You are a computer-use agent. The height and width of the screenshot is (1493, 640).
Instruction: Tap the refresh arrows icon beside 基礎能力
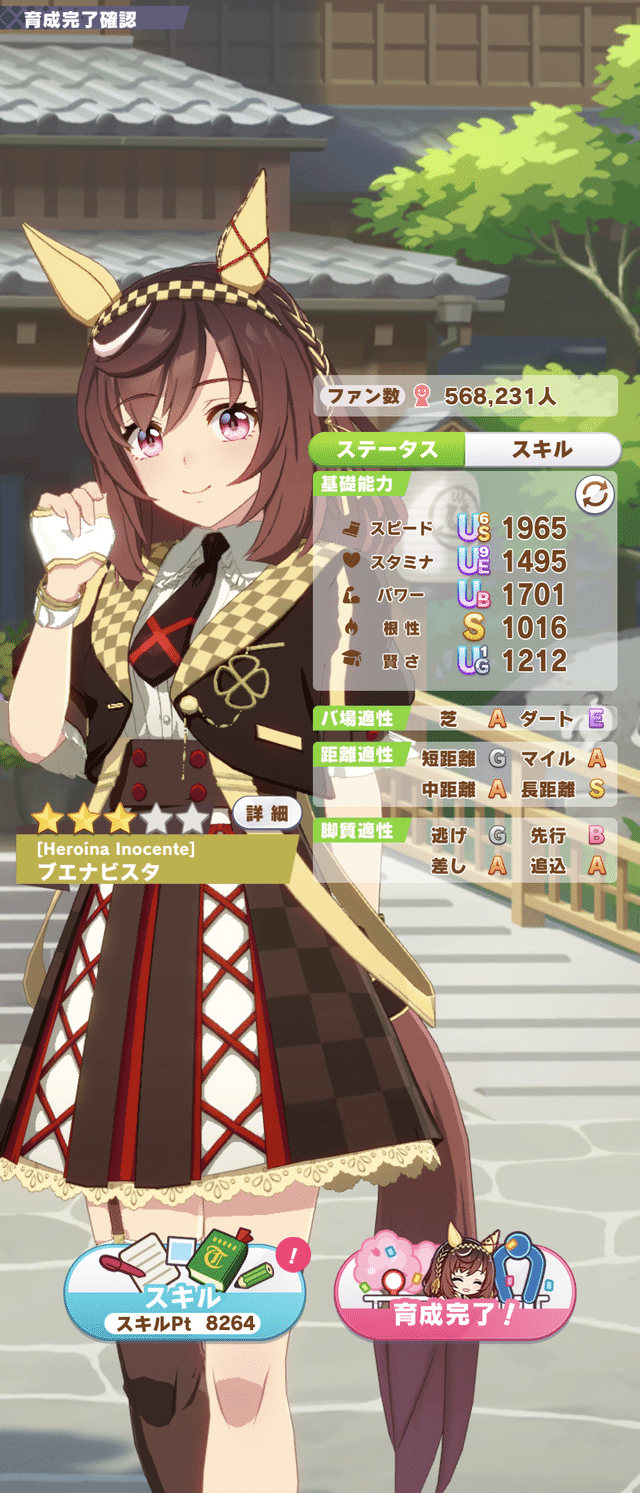click(594, 495)
